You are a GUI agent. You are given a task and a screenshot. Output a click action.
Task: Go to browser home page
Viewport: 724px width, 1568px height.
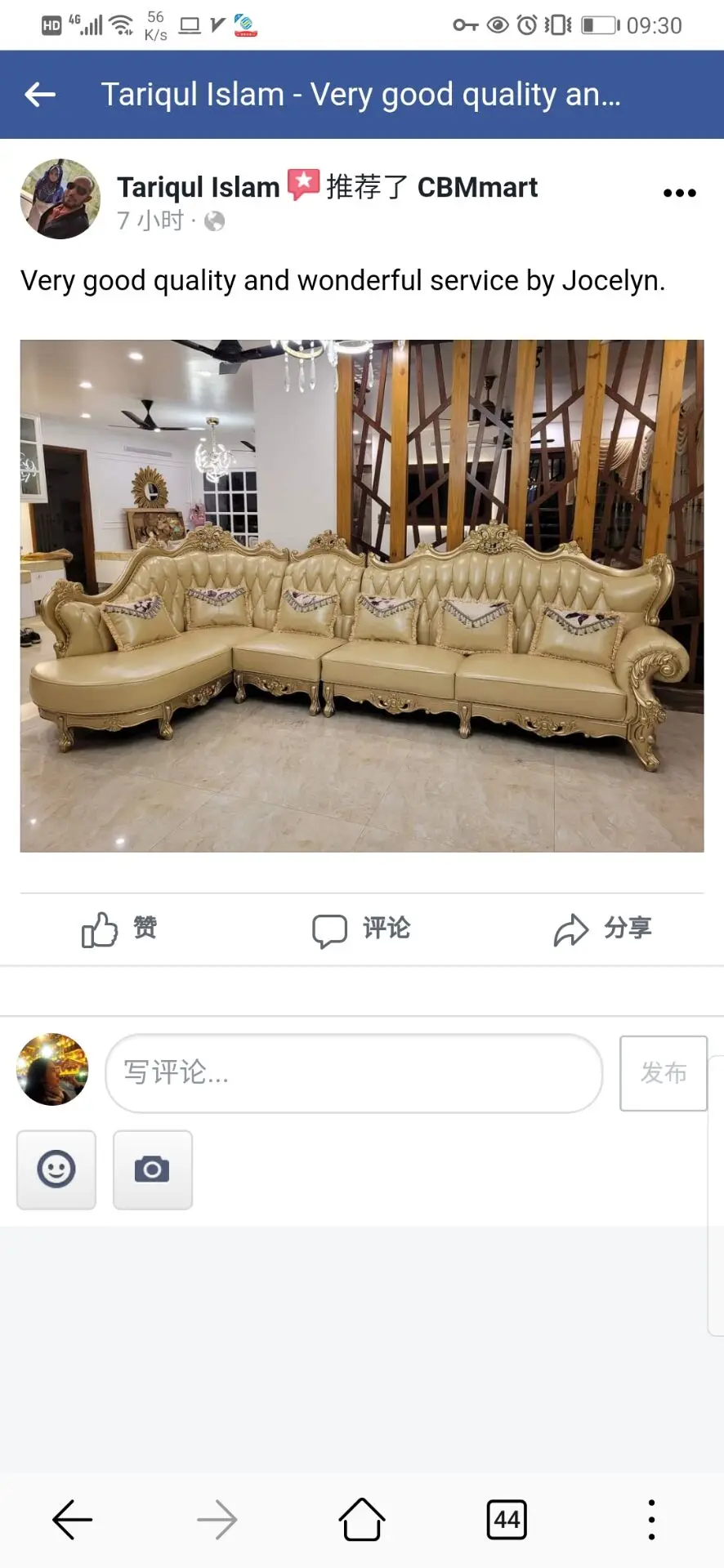362,1520
